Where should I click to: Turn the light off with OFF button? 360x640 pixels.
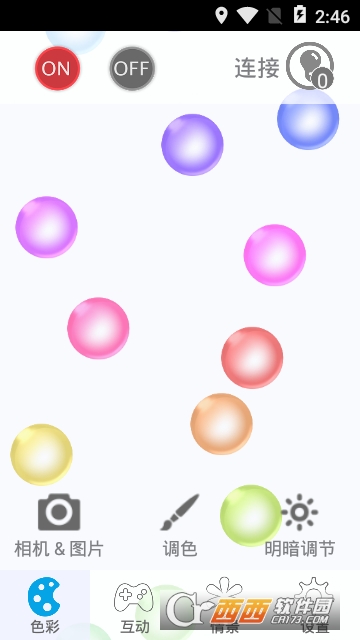[132, 68]
